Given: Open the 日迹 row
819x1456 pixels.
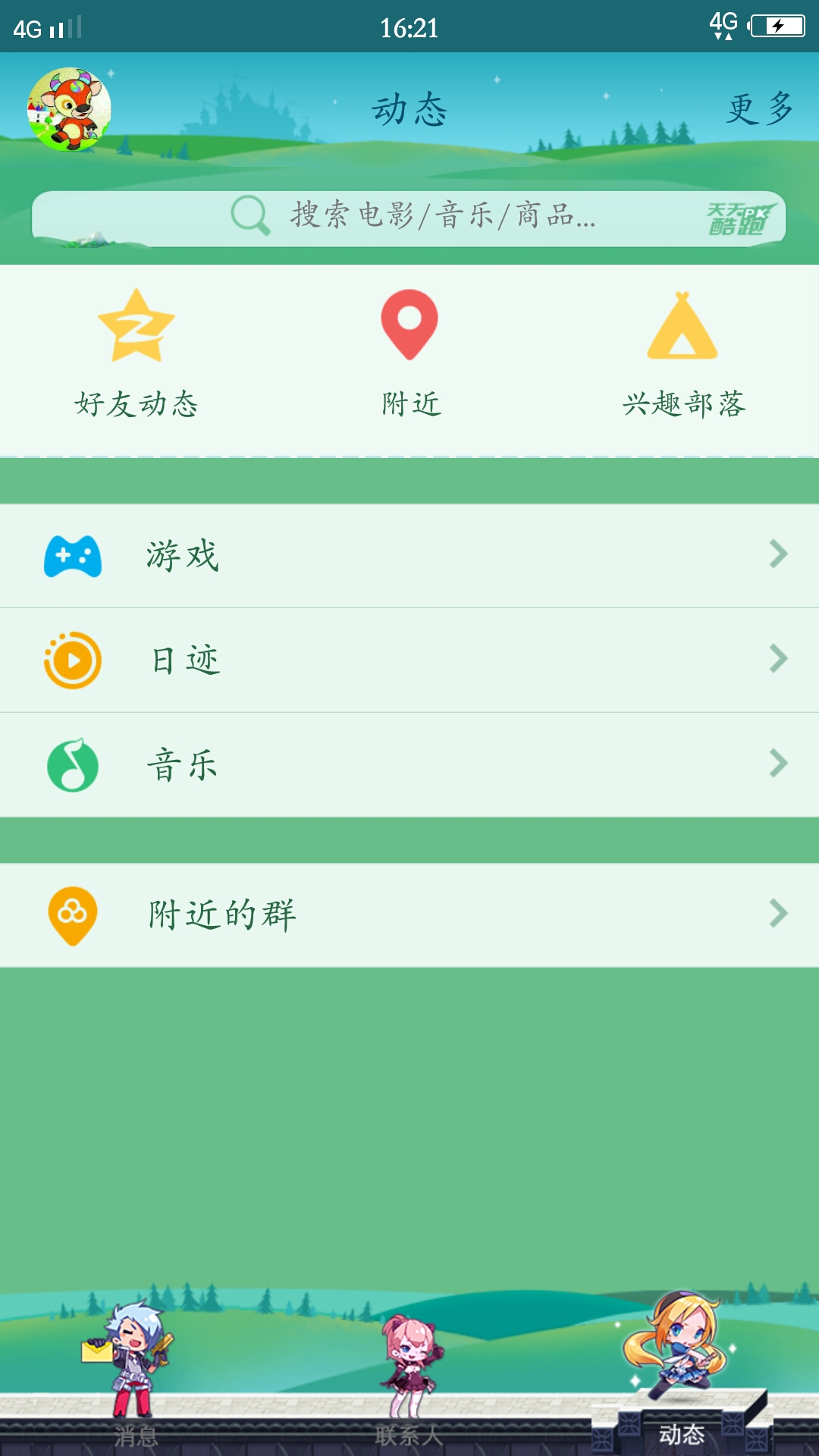Looking at the screenshot, I should [x=409, y=660].
